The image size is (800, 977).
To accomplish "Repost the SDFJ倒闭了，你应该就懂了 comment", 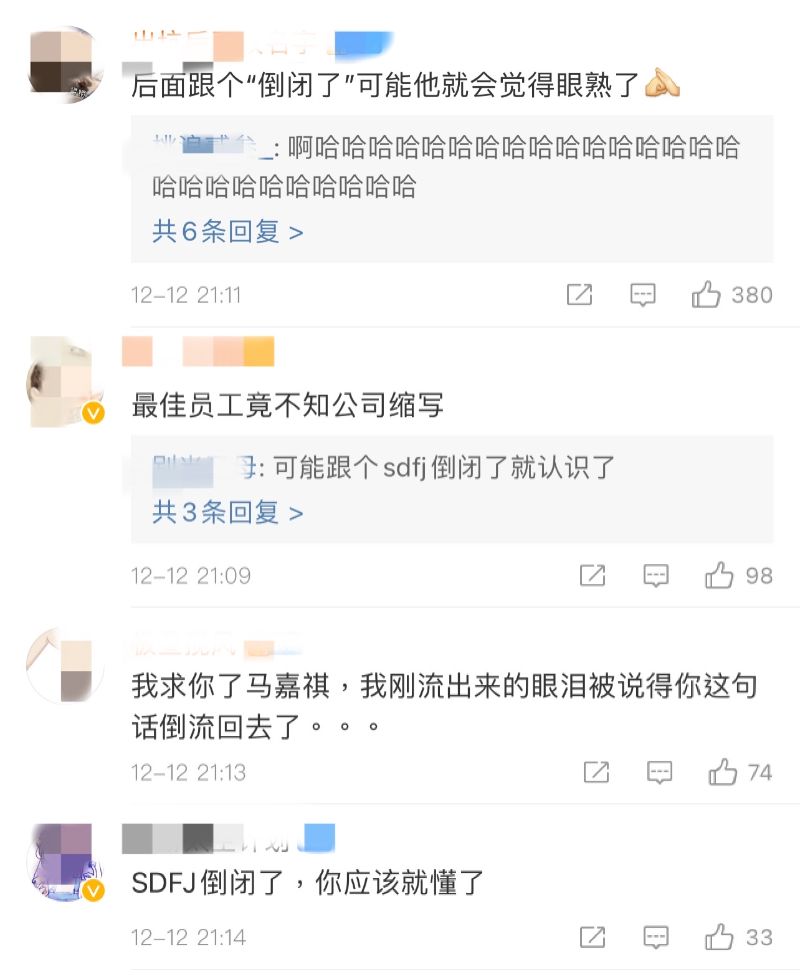I will pos(592,937).
